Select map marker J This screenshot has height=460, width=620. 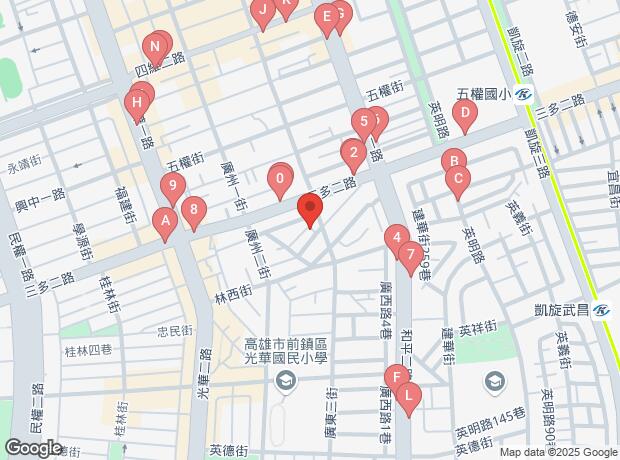click(x=263, y=12)
